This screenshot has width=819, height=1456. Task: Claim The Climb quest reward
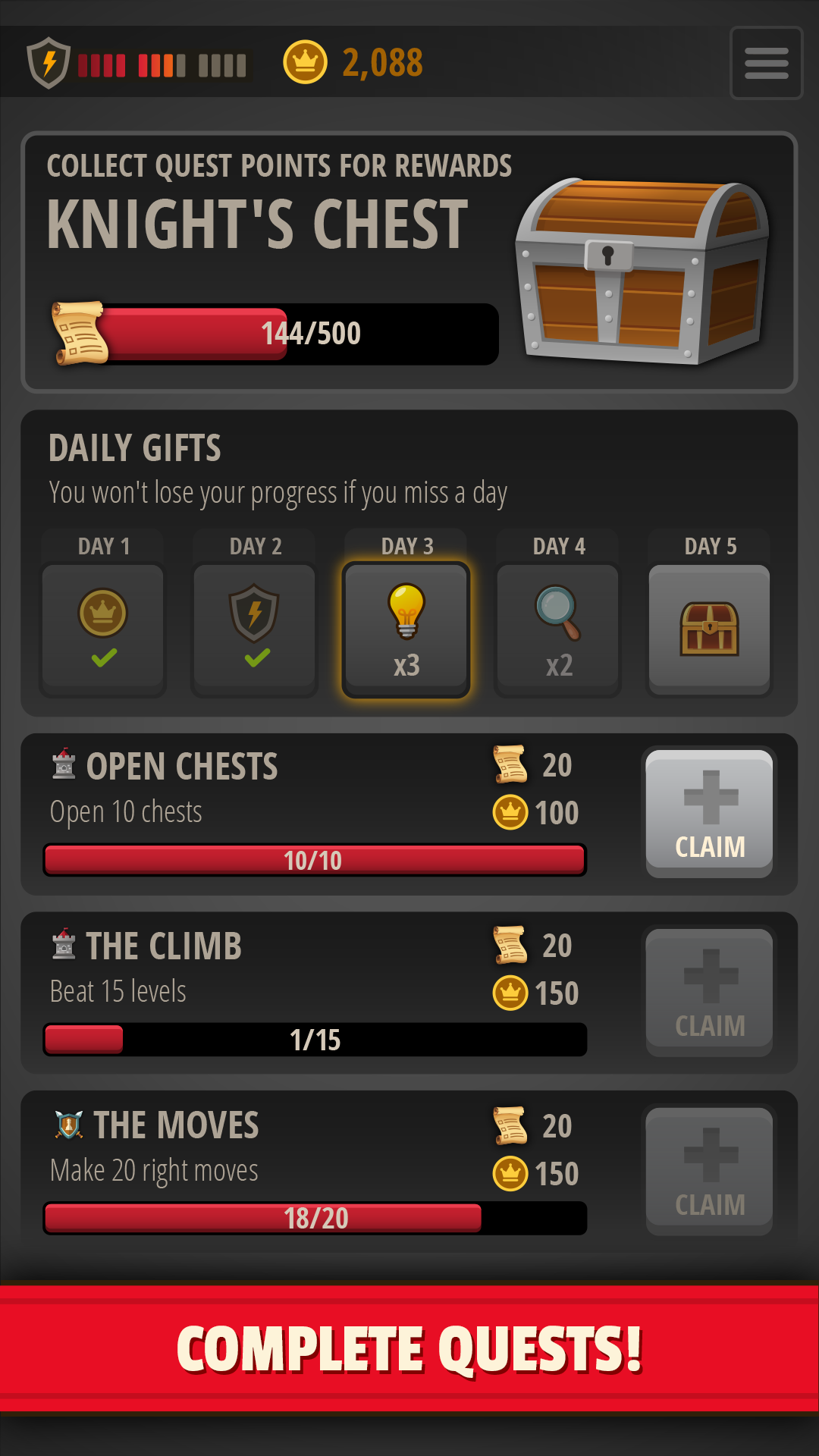710,993
